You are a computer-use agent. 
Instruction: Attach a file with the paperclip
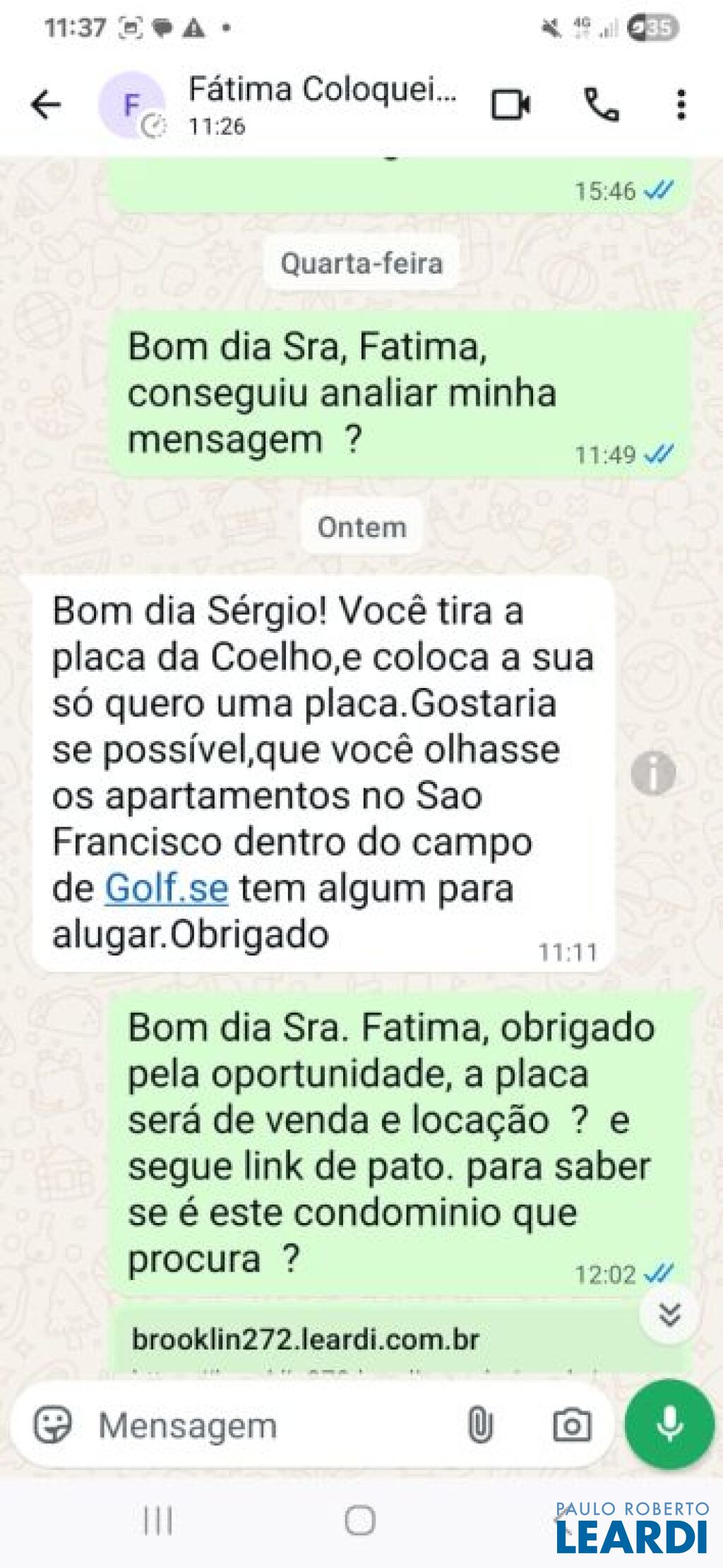[x=479, y=1424]
